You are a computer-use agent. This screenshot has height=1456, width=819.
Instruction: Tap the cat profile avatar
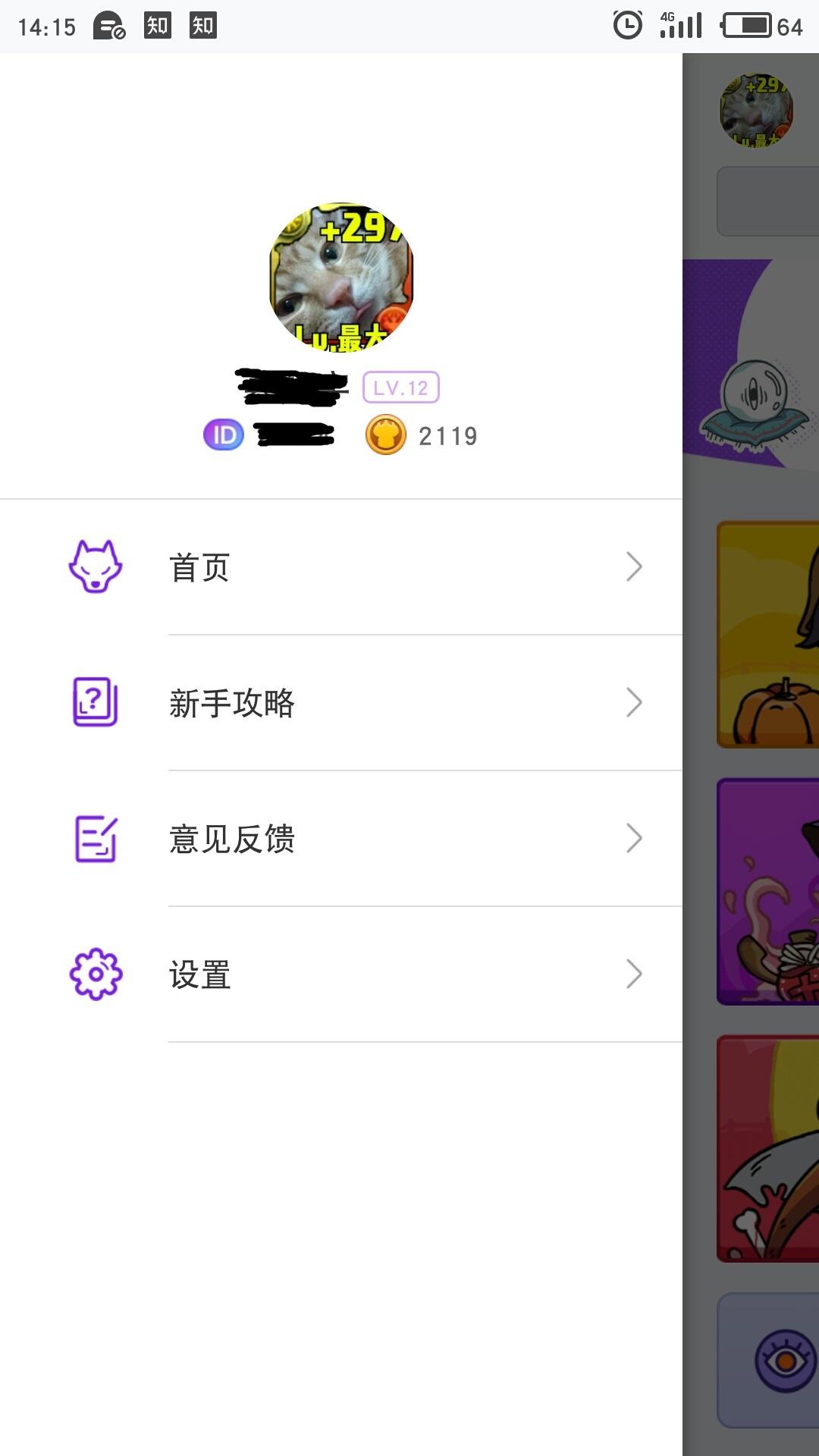coord(341,276)
